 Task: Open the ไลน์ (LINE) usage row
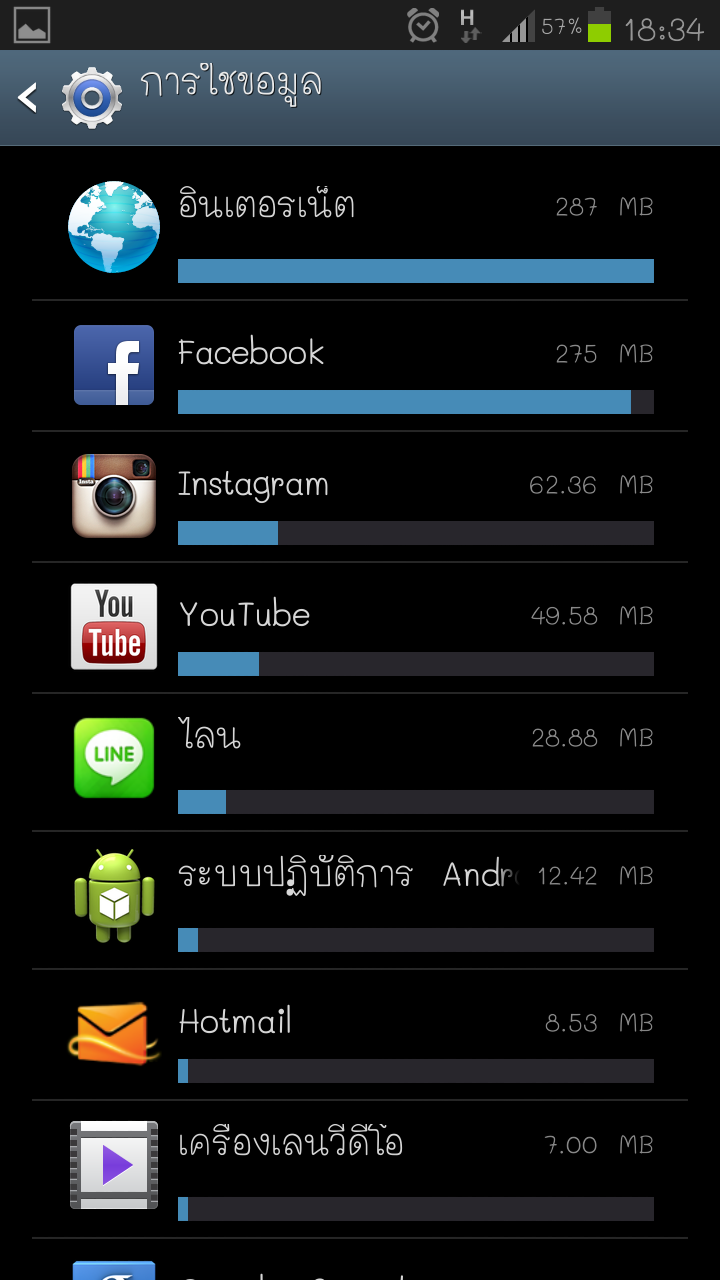click(x=360, y=762)
